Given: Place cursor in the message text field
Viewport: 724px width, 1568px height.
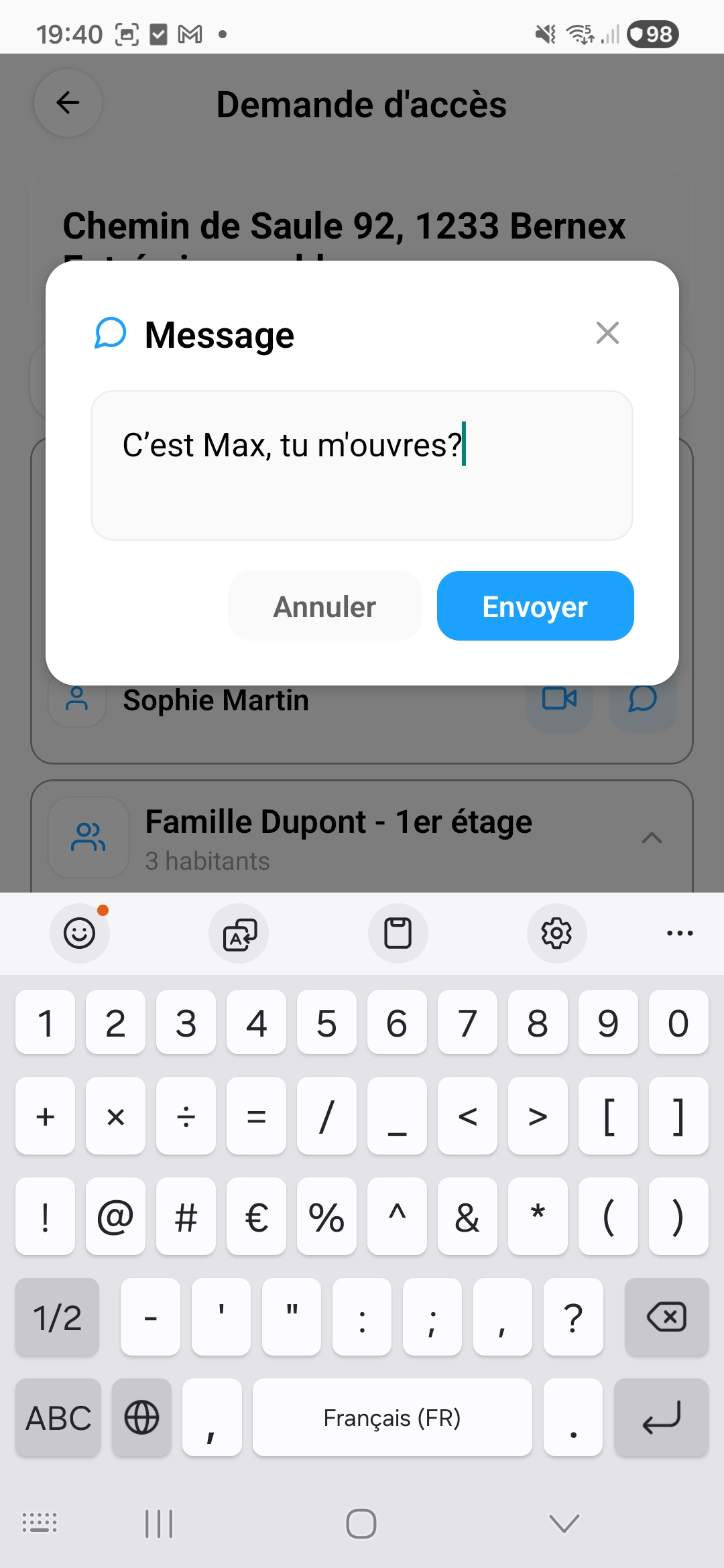Looking at the screenshot, I should click(362, 464).
